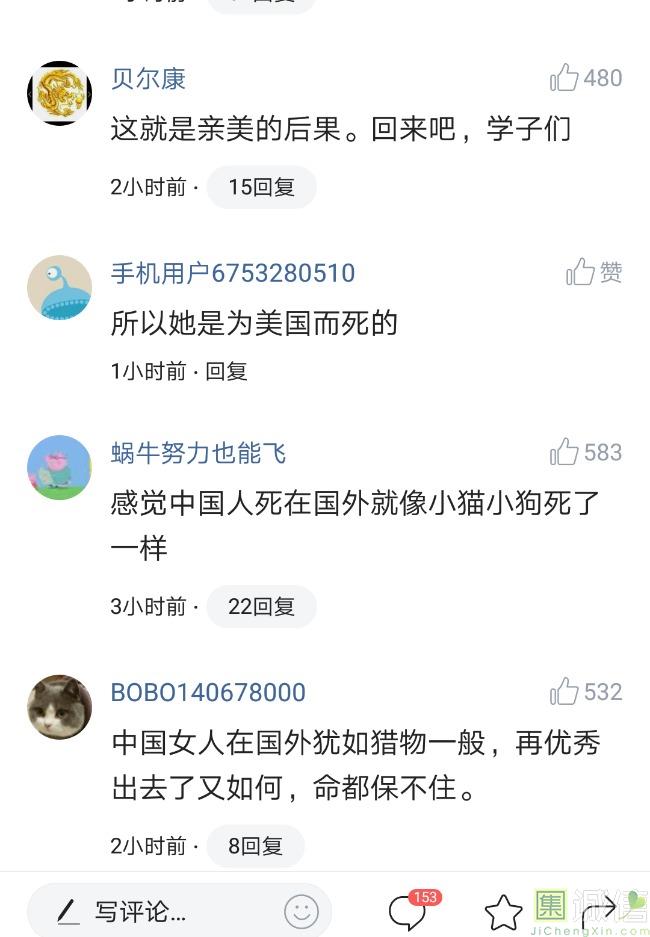Screen dimensions: 650x937
Task: Open BOBO140678000's profile avatar
Action: pos(59,707)
